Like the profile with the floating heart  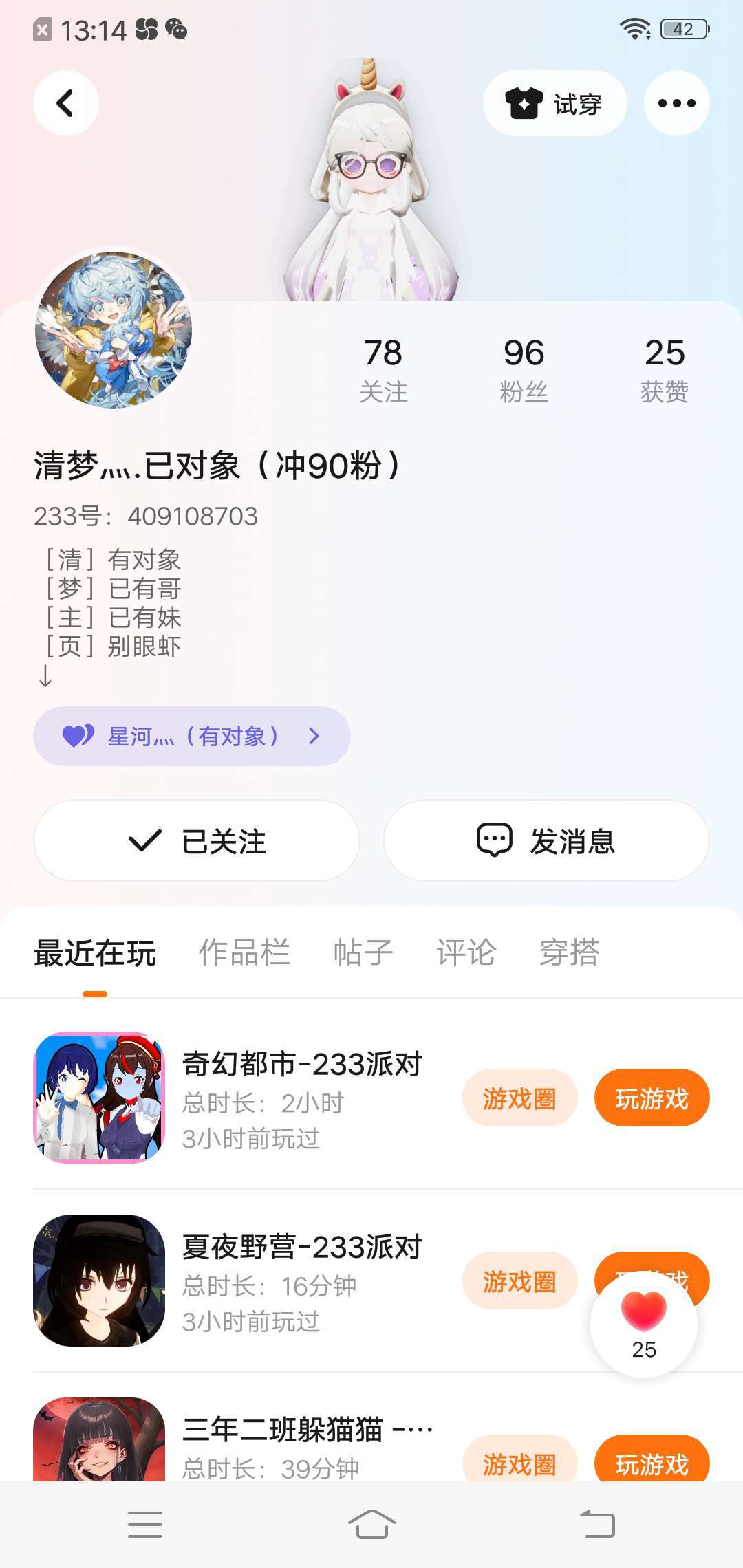pos(644,1325)
